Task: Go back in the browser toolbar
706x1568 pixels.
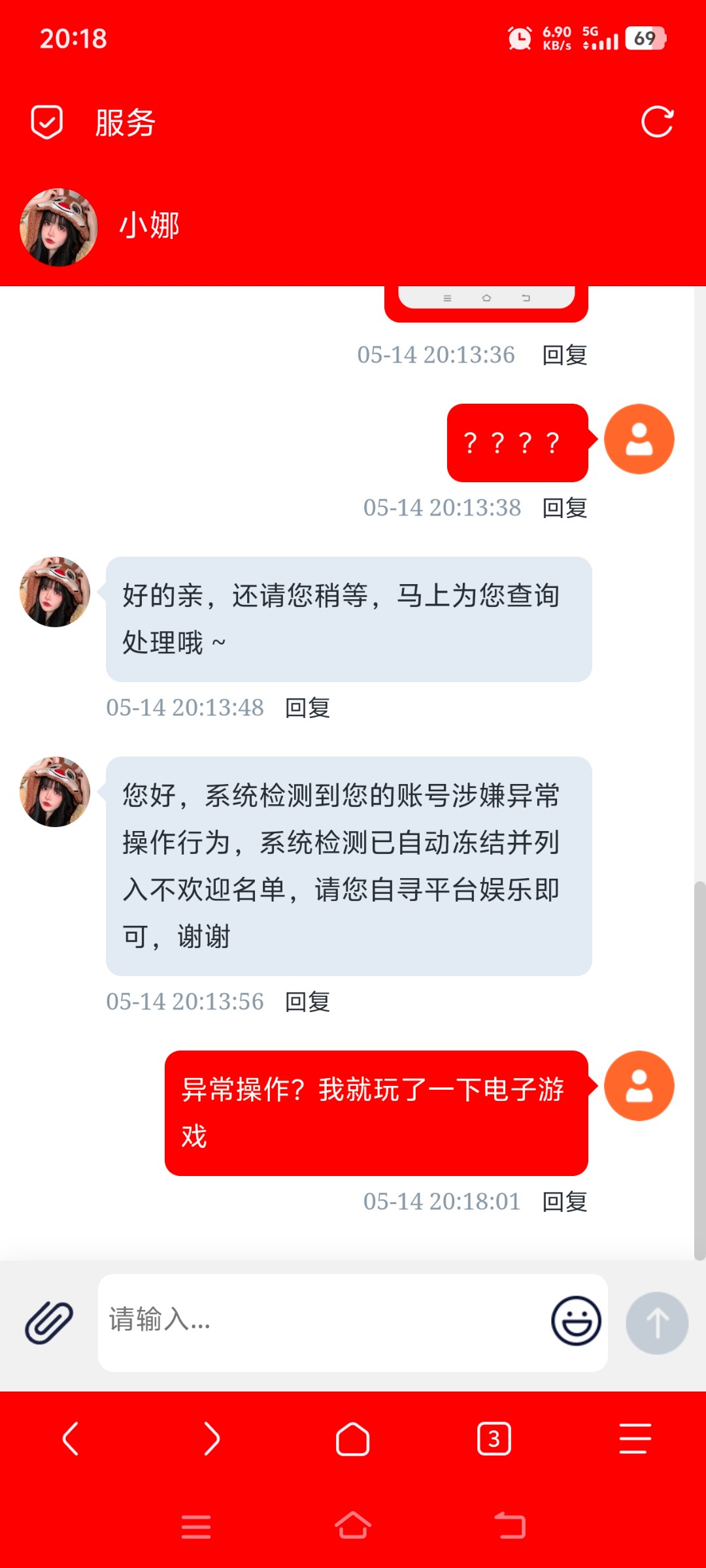Action: [71, 1439]
